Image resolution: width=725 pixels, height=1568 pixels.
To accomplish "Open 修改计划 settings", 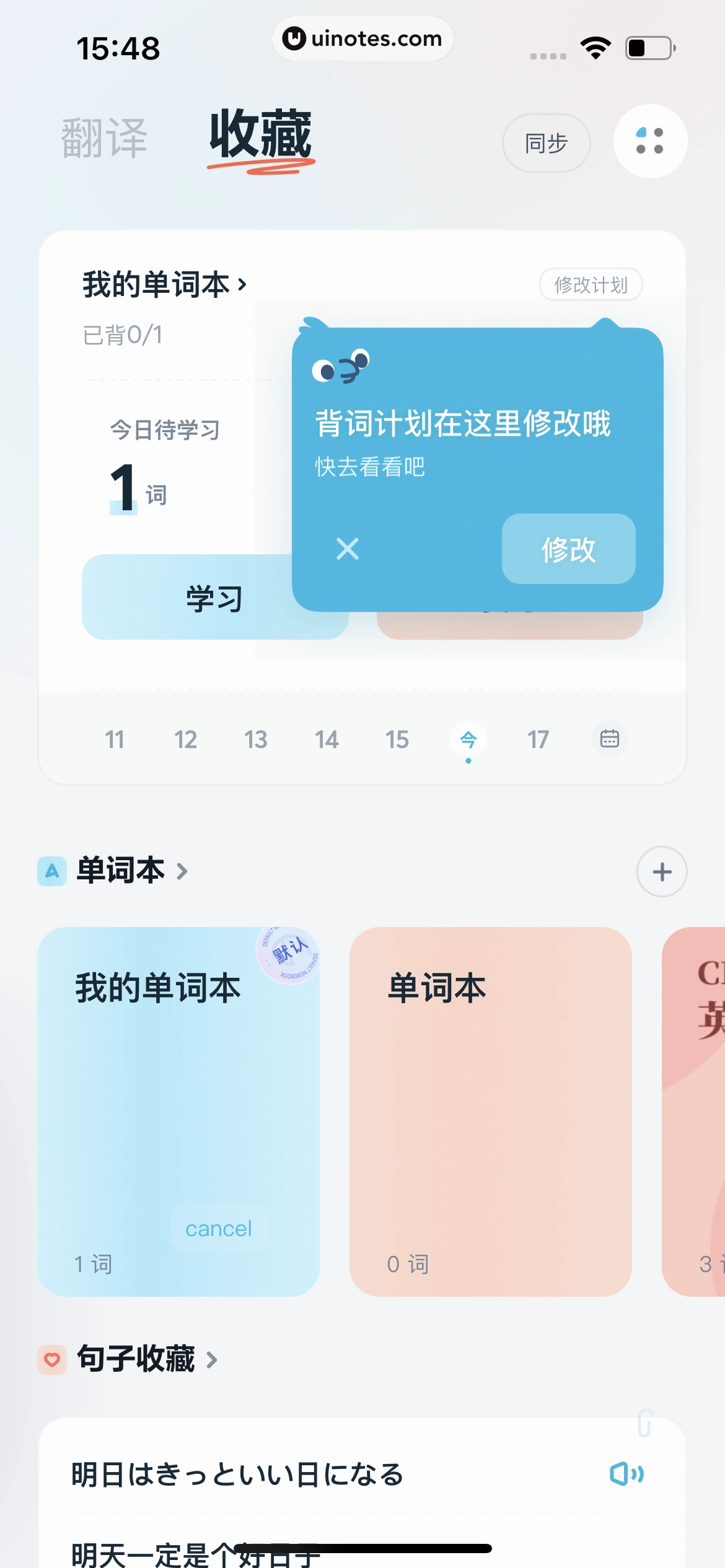I will click(x=591, y=285).
